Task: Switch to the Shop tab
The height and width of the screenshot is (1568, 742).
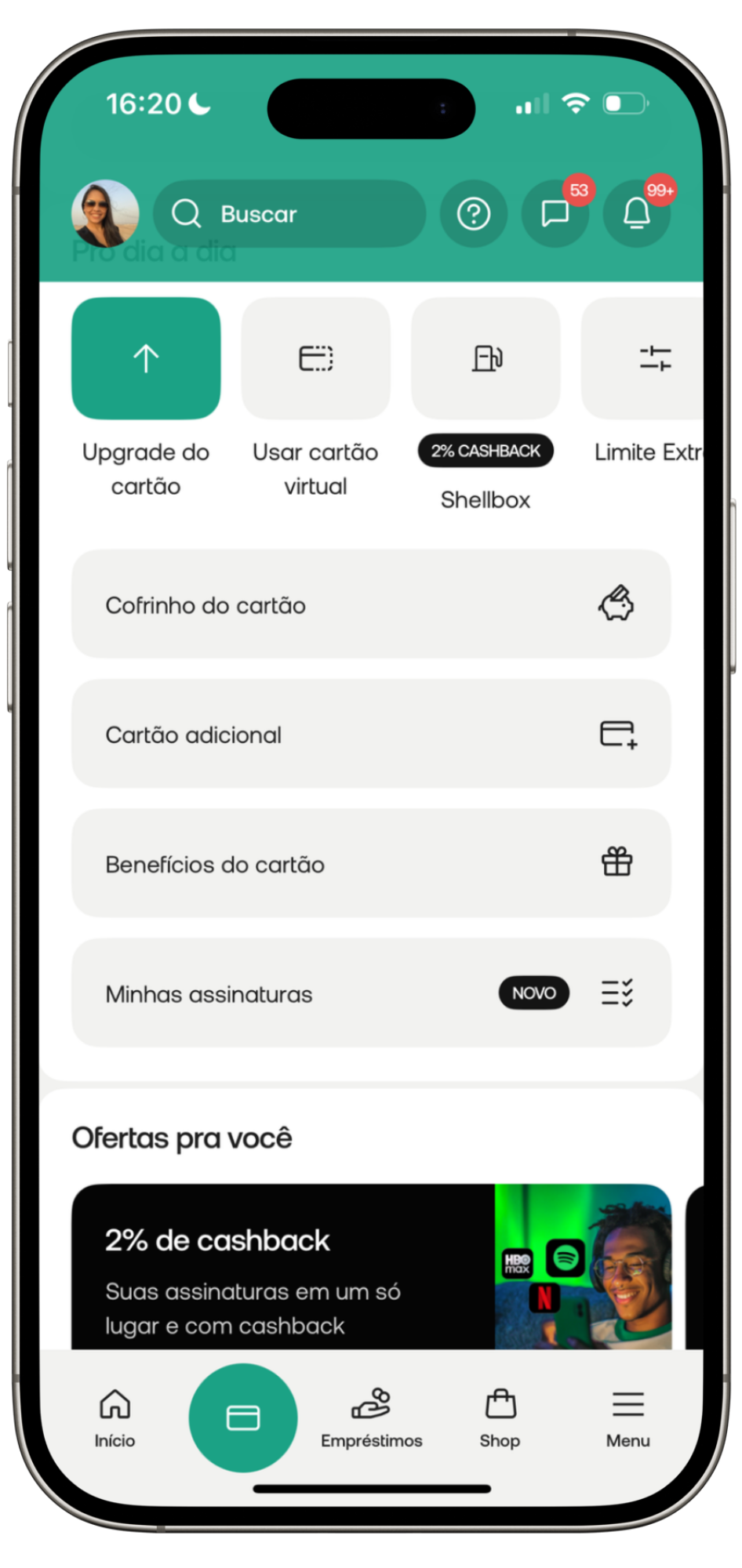Action: tap(500, 1416)
